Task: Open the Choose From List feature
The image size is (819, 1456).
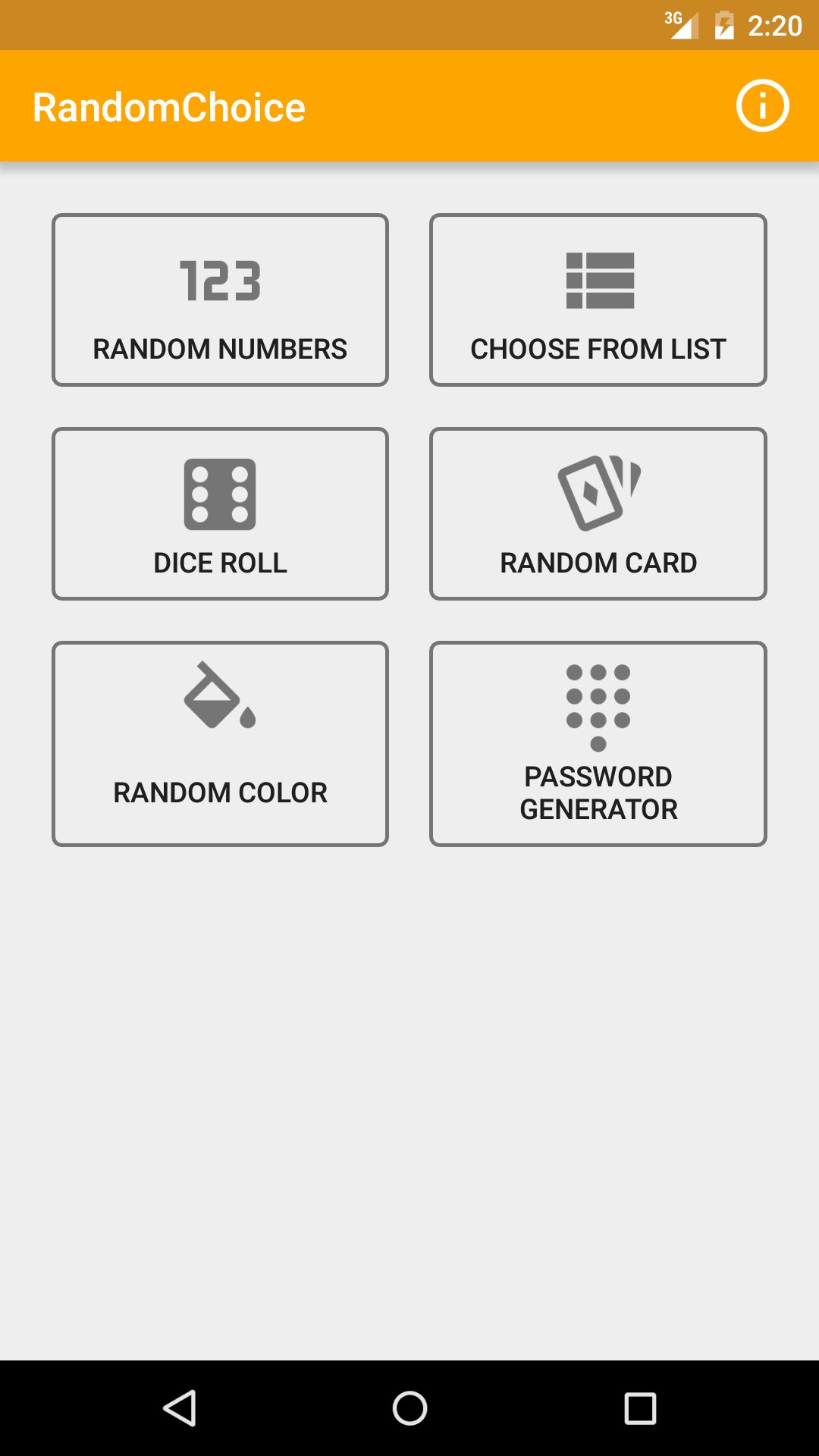Action: 598,300
